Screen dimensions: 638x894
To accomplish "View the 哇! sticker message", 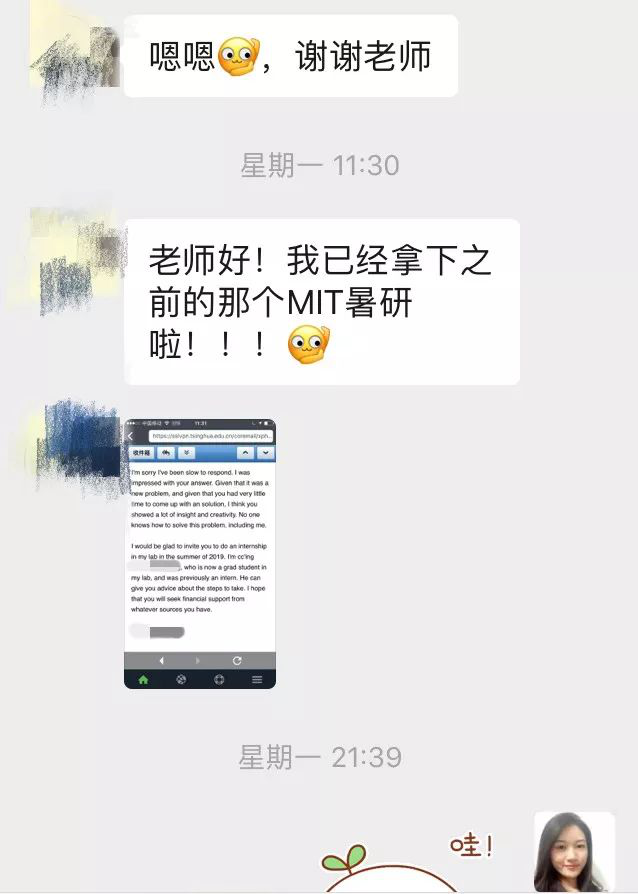I will 420,862.
